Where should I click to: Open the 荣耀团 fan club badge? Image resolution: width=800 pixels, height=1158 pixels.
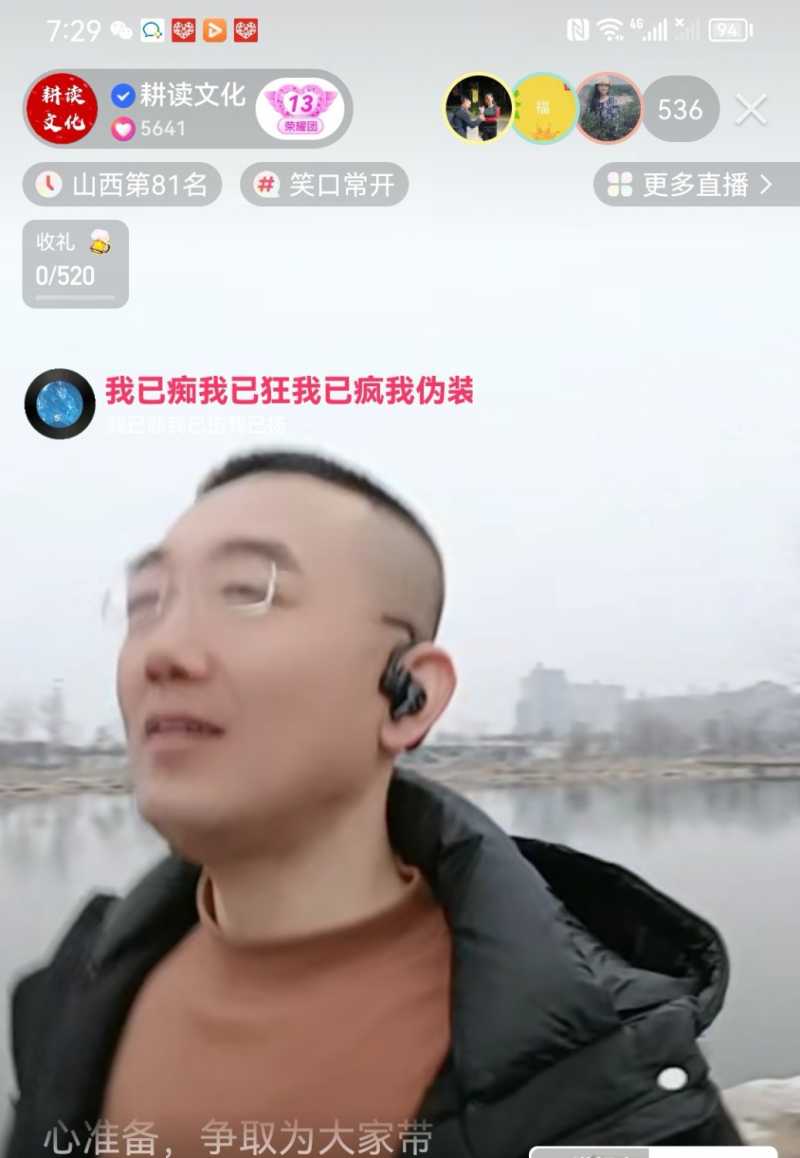300,109
